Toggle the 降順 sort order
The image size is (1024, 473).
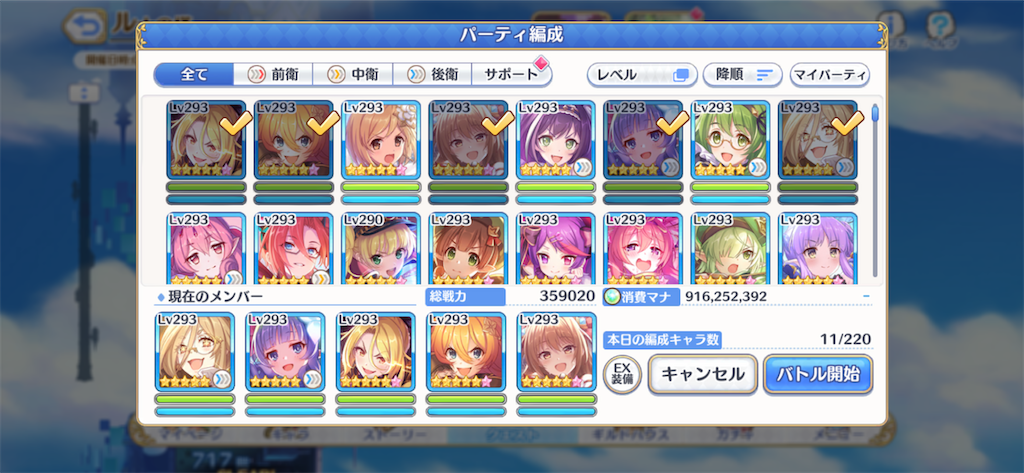[x=743, y=75]
